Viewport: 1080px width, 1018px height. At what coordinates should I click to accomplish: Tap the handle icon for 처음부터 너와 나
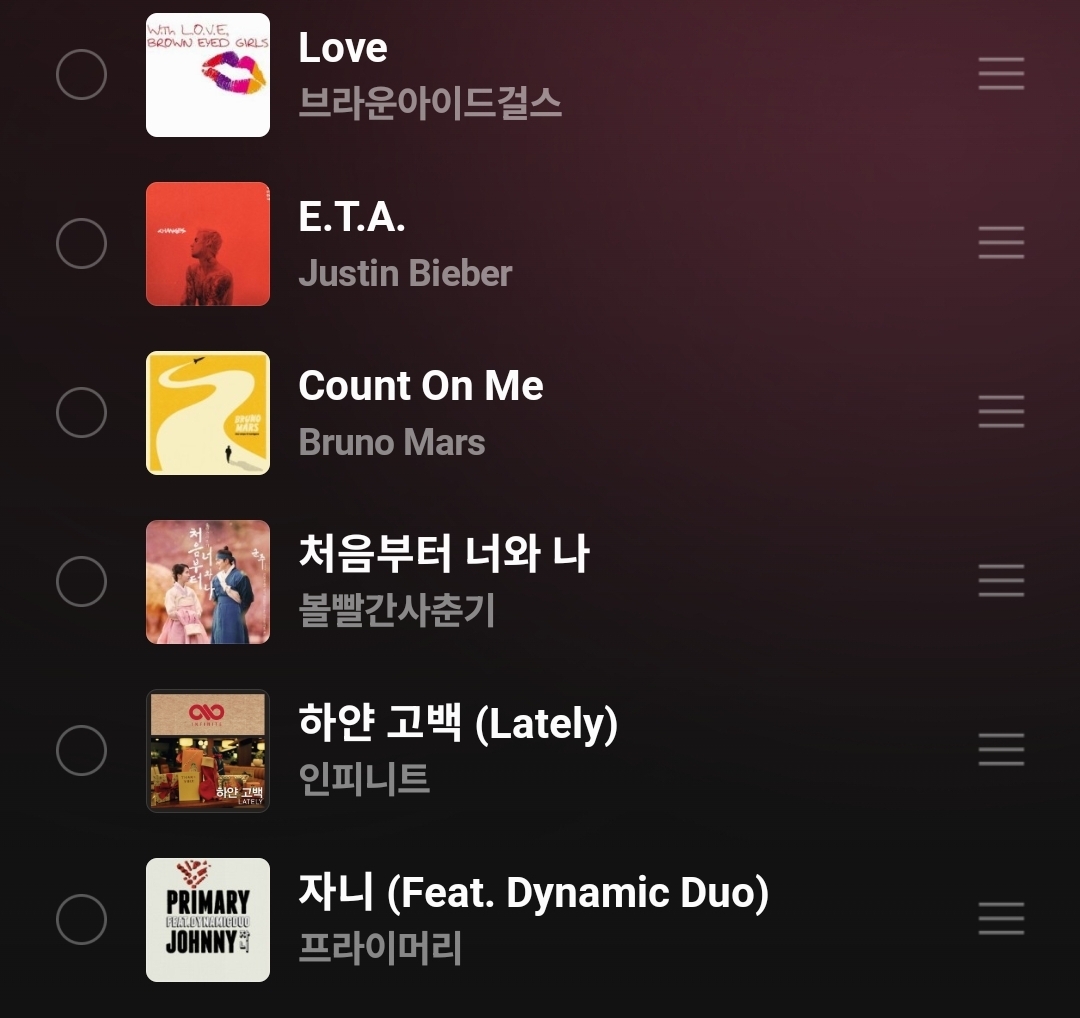pos(1001,581)
